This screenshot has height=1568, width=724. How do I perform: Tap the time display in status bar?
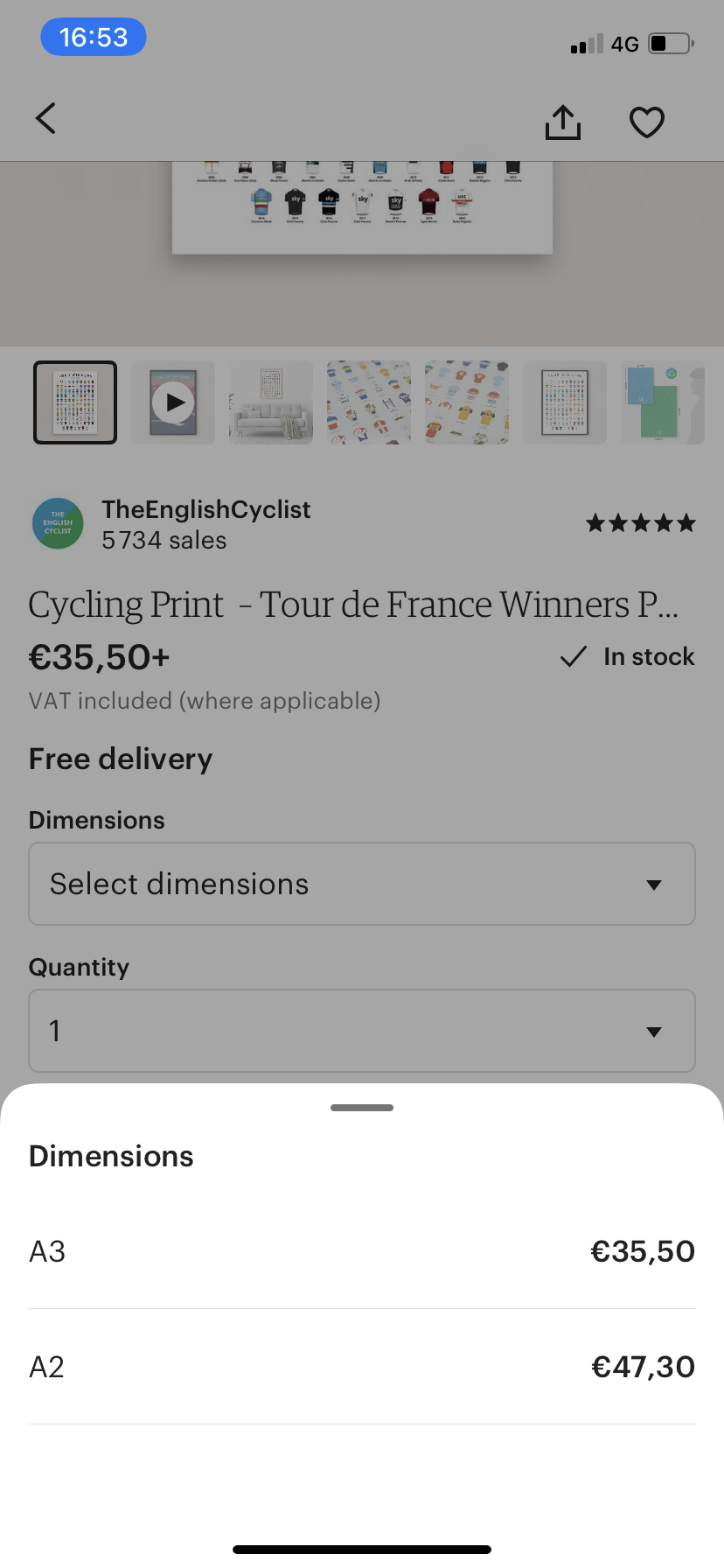pyautogui.click(x=94, y=37)
